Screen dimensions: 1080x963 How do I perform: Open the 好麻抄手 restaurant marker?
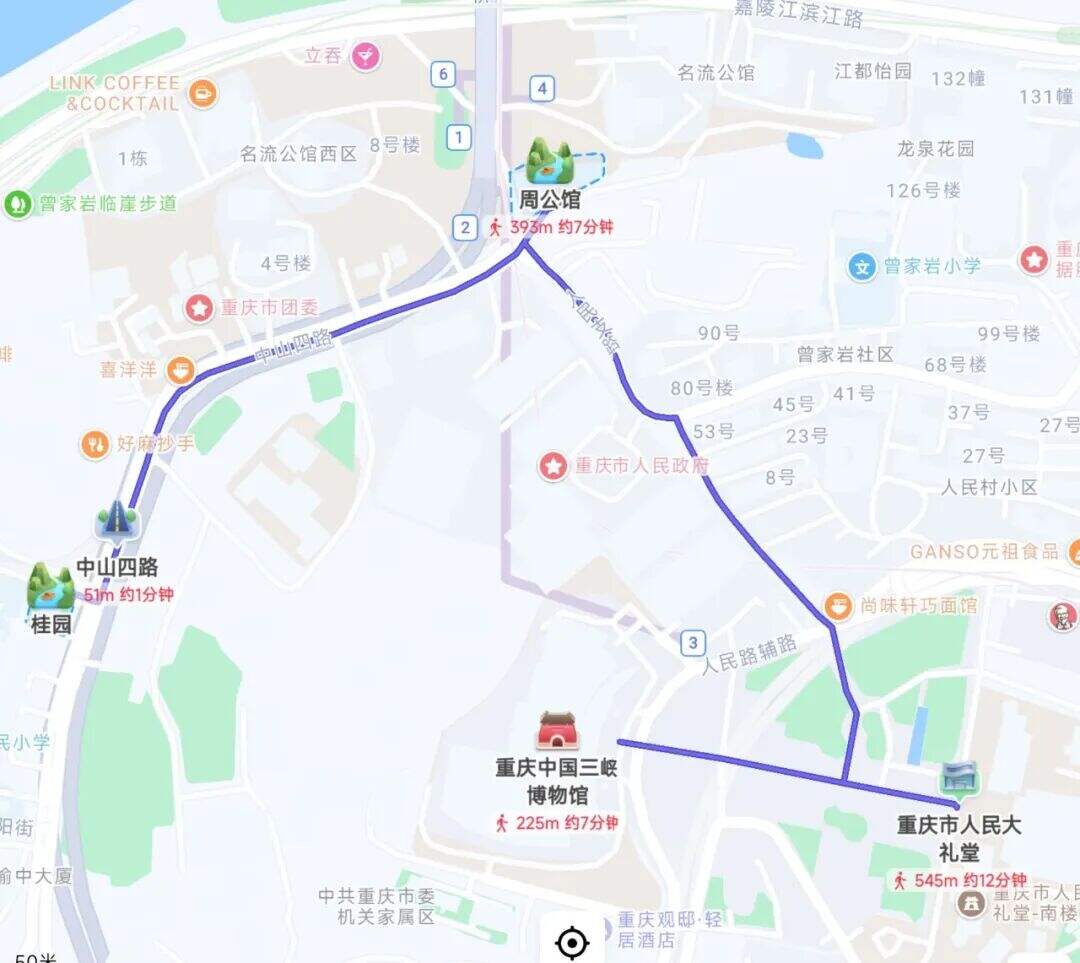tap(95, 443)
